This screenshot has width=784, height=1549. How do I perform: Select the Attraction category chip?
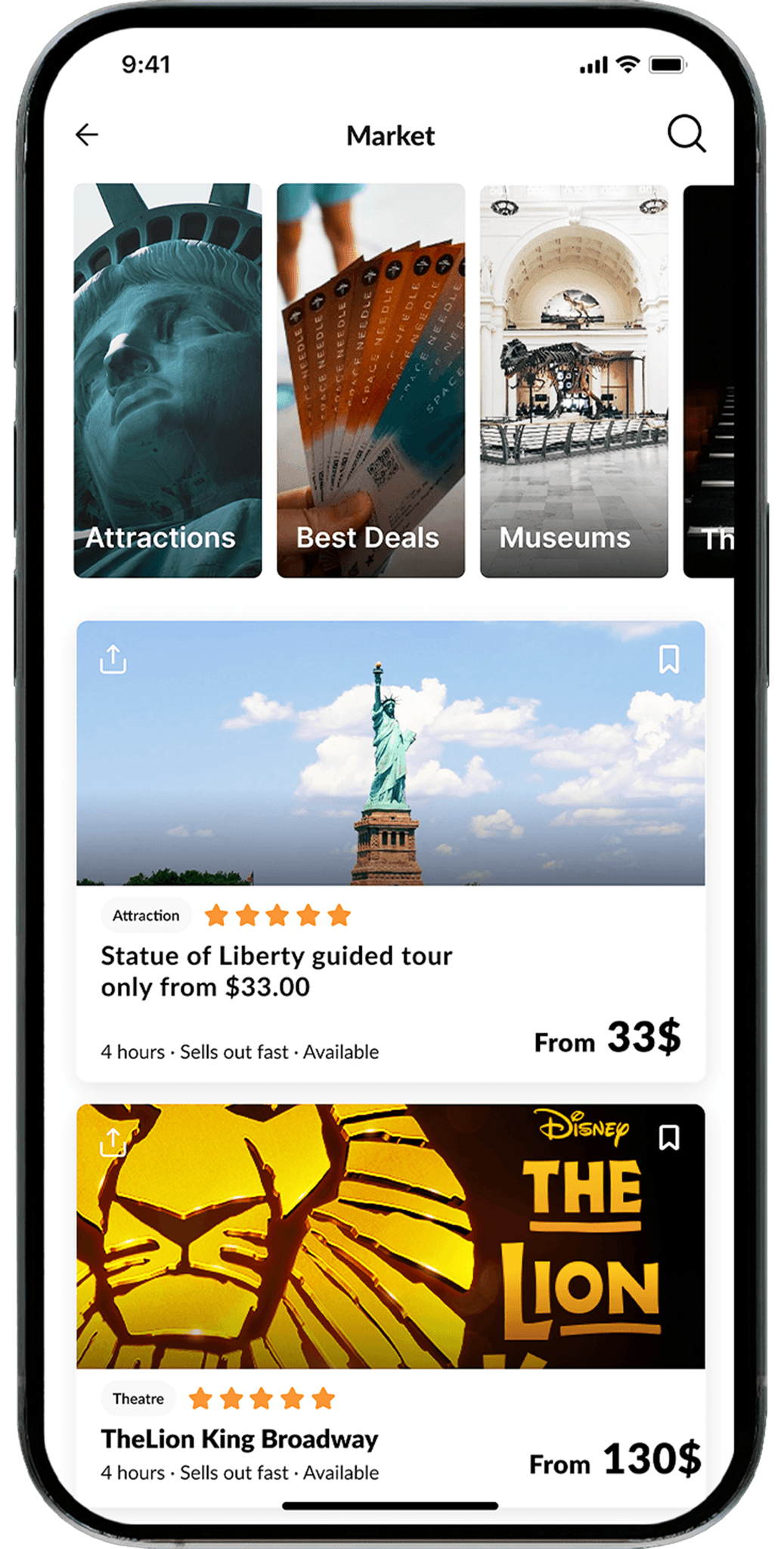click(x=146, y=915)
